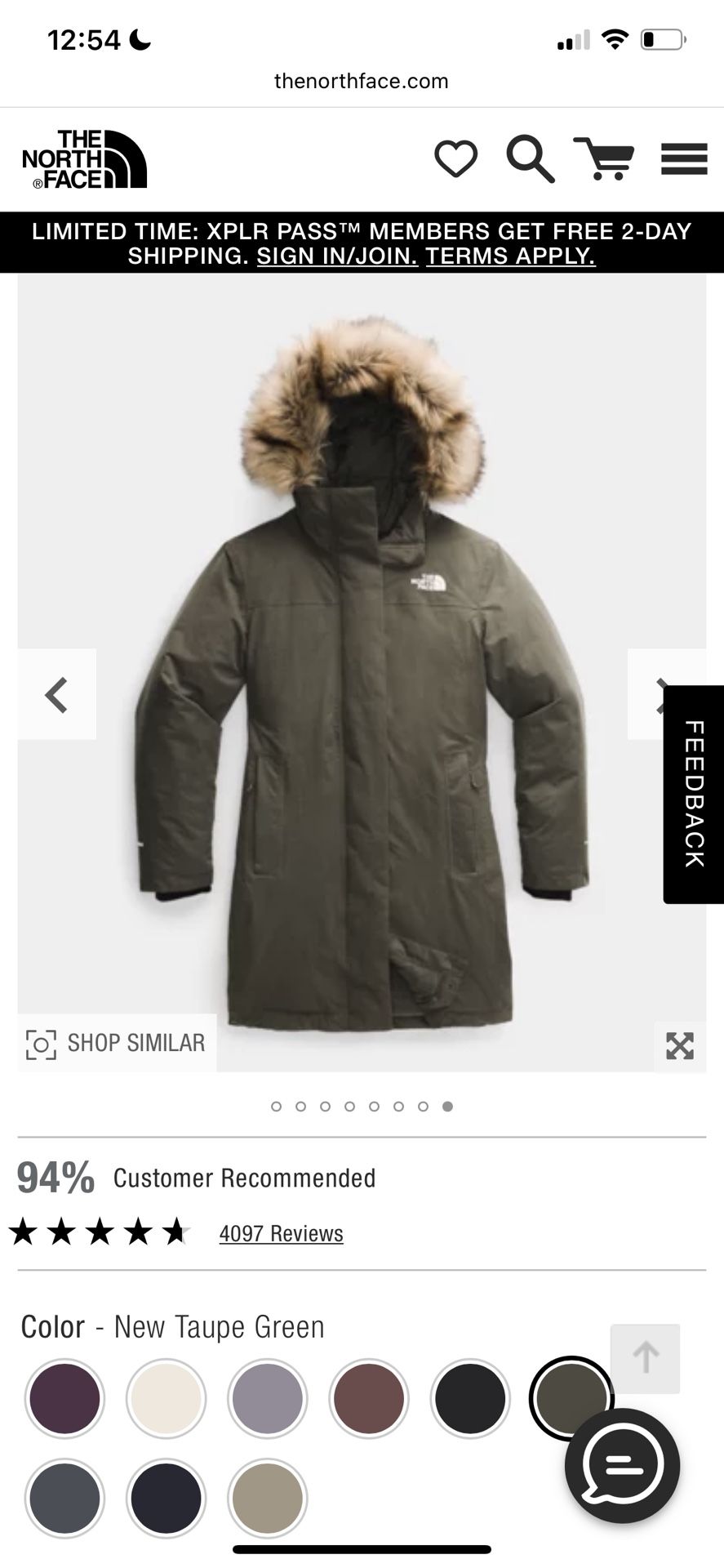
Task: Select the reddish brown color swatch
Action: (x=368, y=1398)
